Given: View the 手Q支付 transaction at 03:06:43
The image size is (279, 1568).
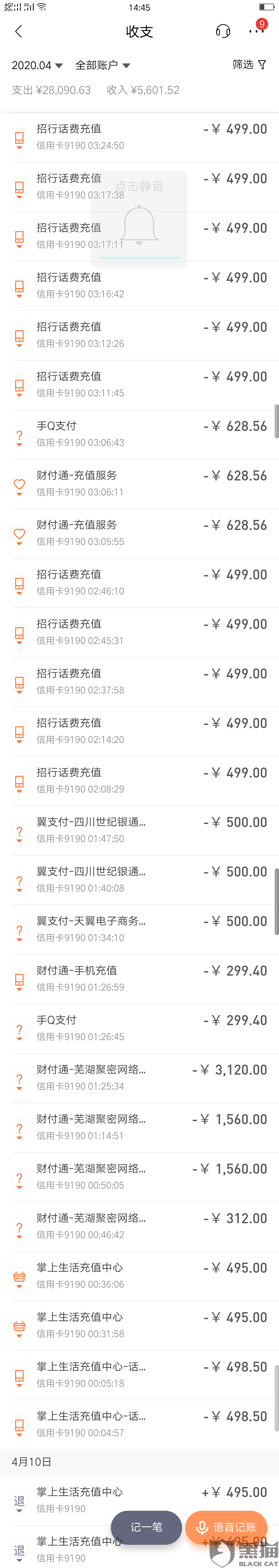Looking at the screenshot, I should (x=139, y=434).
